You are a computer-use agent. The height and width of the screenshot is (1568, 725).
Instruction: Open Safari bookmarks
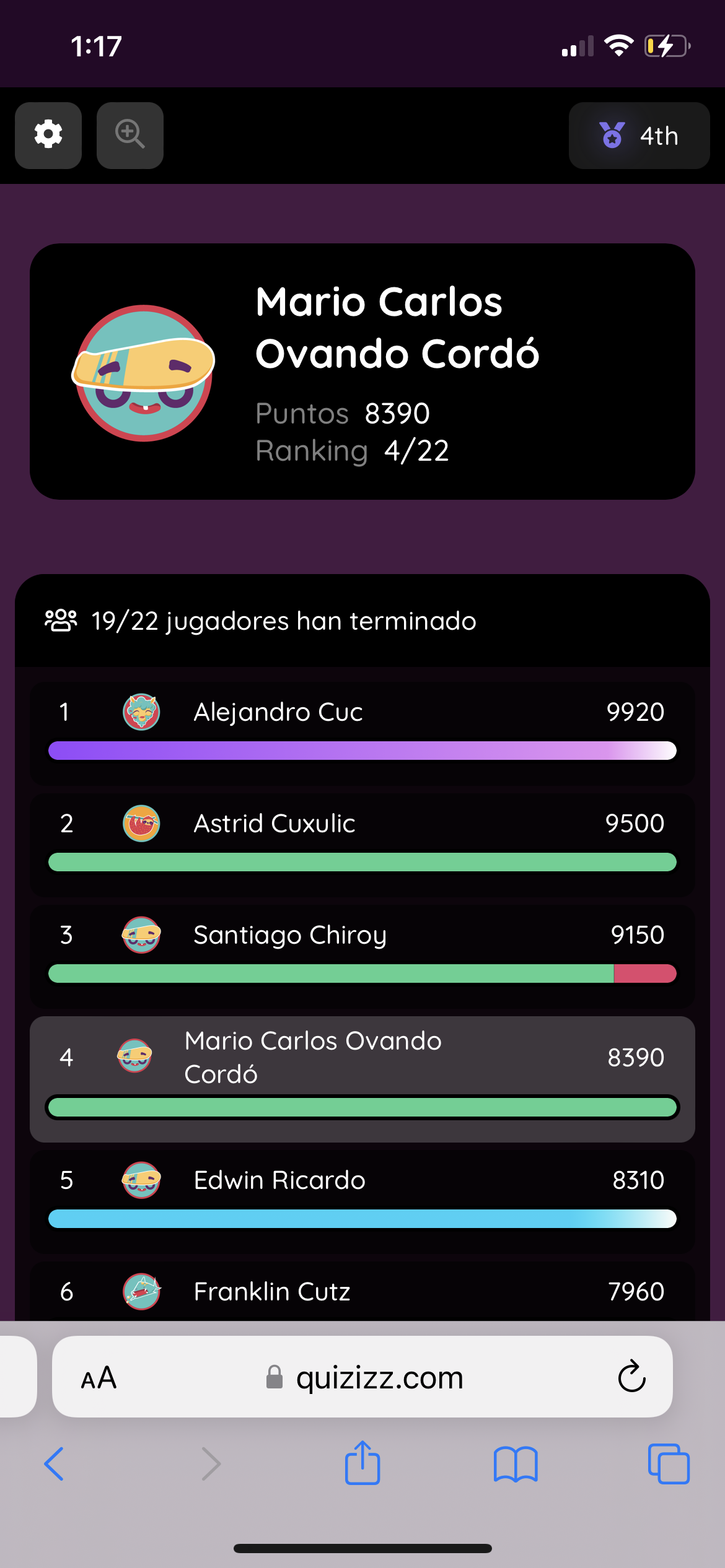(516, 1465)
